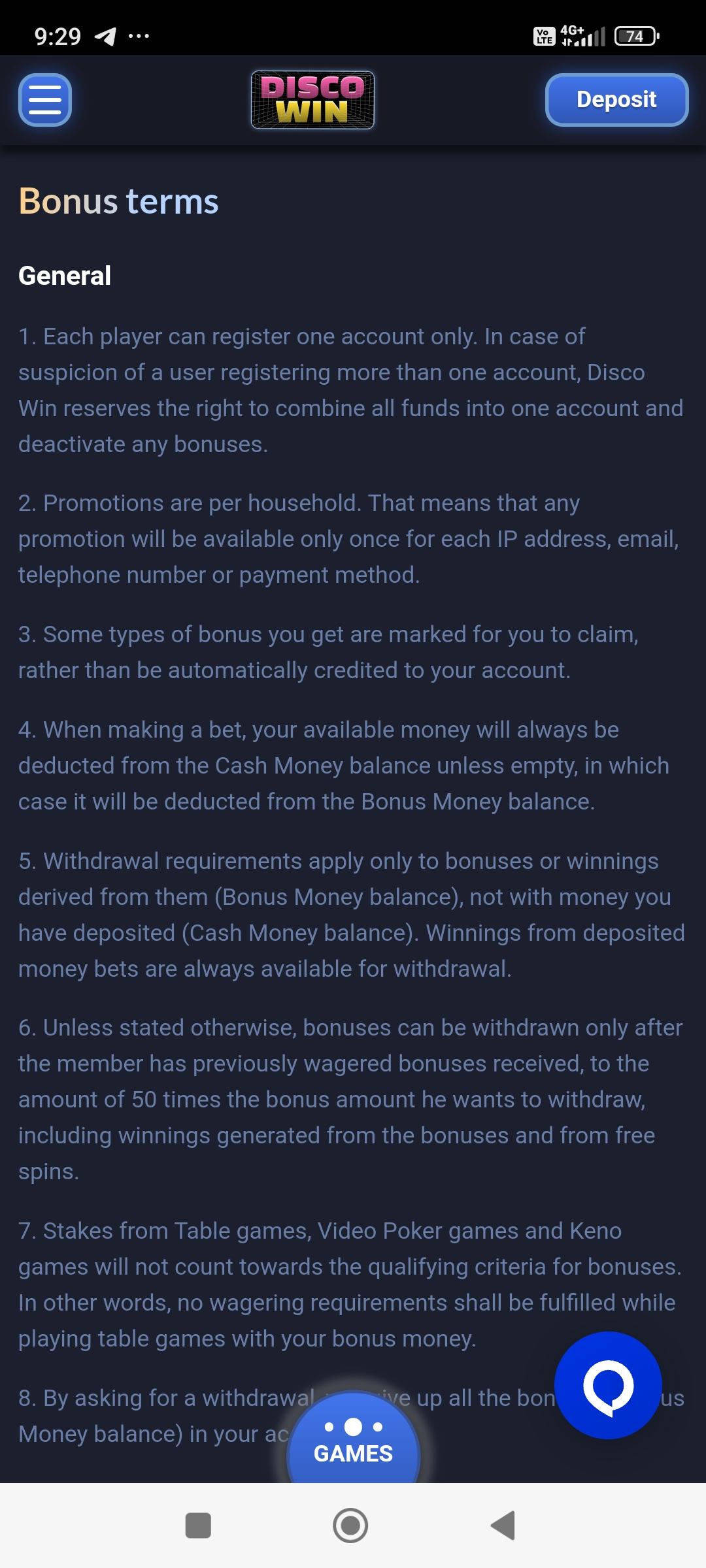The height and width of the screenshot is (1568, 706).
Task: Open the Disco Win home logo
Action: pyautogui.click(x=312, y=100)
